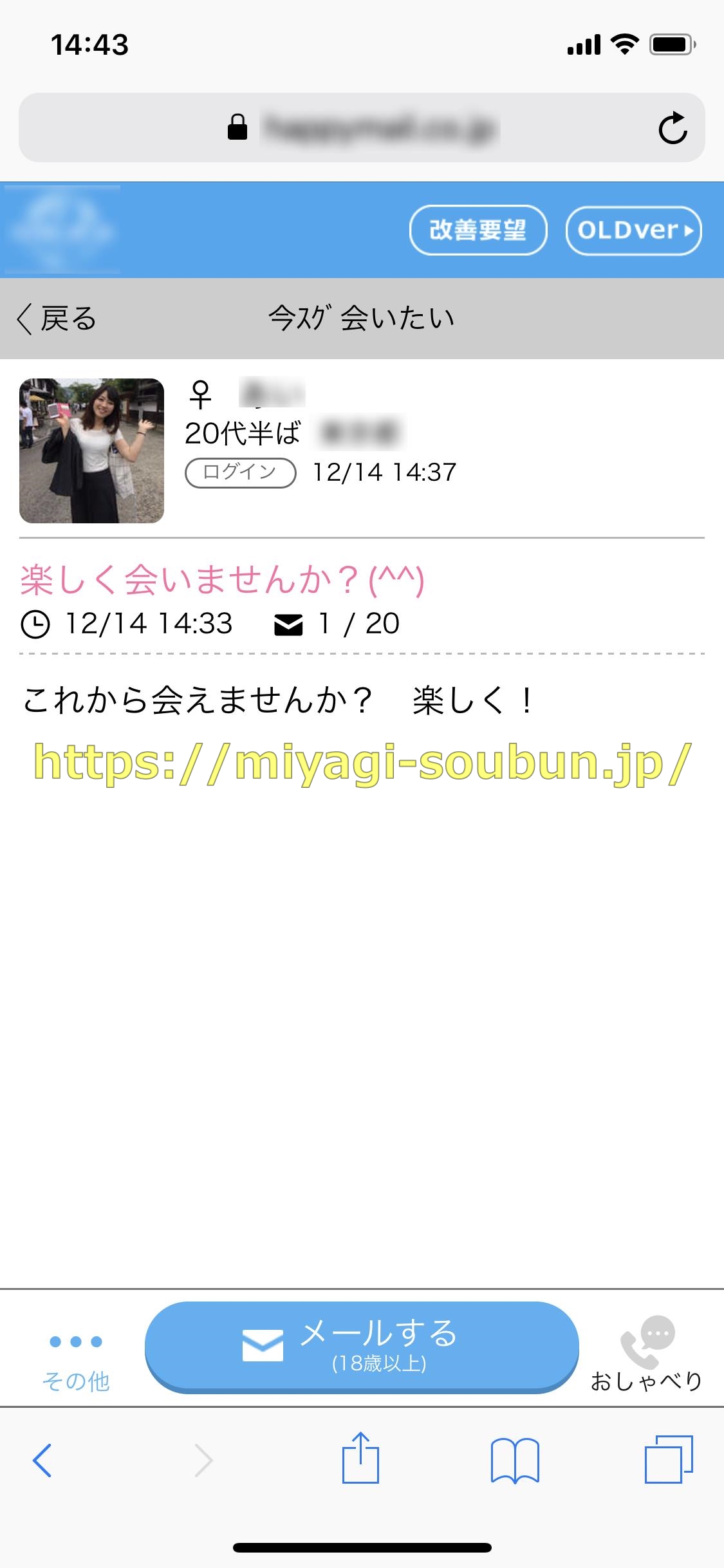Open the 改善要望 feedback button

[478, 230]
